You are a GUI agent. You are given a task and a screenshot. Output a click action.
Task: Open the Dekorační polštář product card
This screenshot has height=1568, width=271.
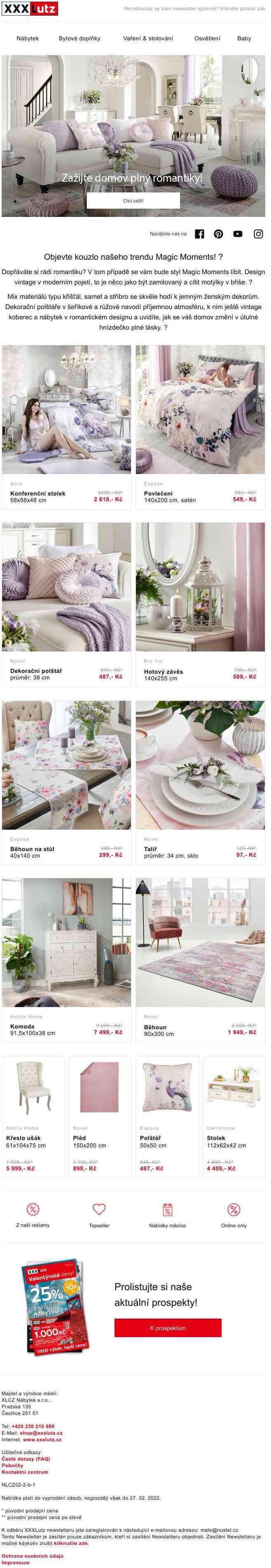66,603
